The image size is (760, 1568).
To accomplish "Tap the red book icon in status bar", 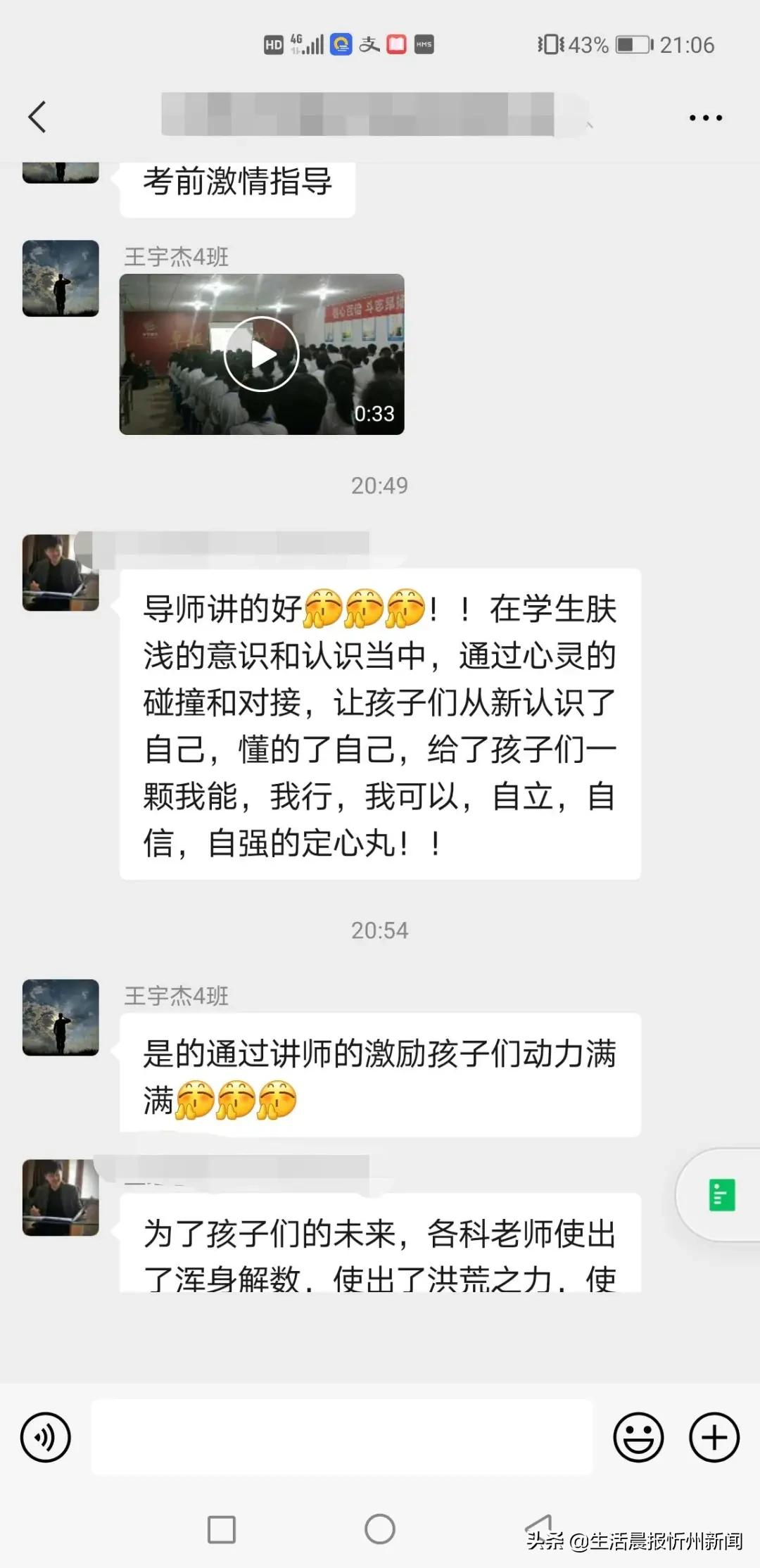I will tap(395, 44).
